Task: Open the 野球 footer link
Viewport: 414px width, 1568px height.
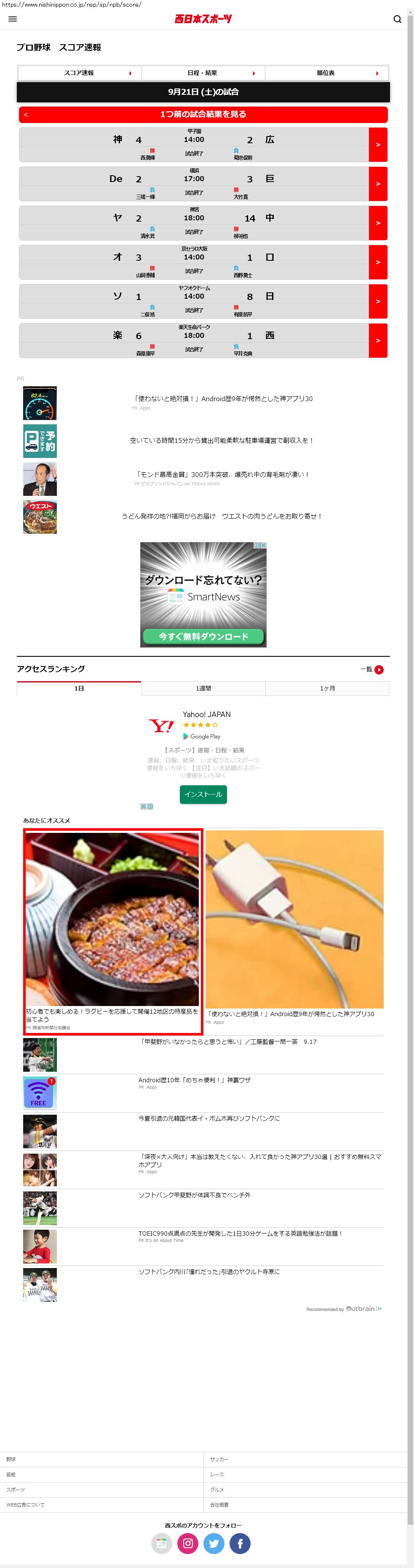Action: click(11, 1459)
